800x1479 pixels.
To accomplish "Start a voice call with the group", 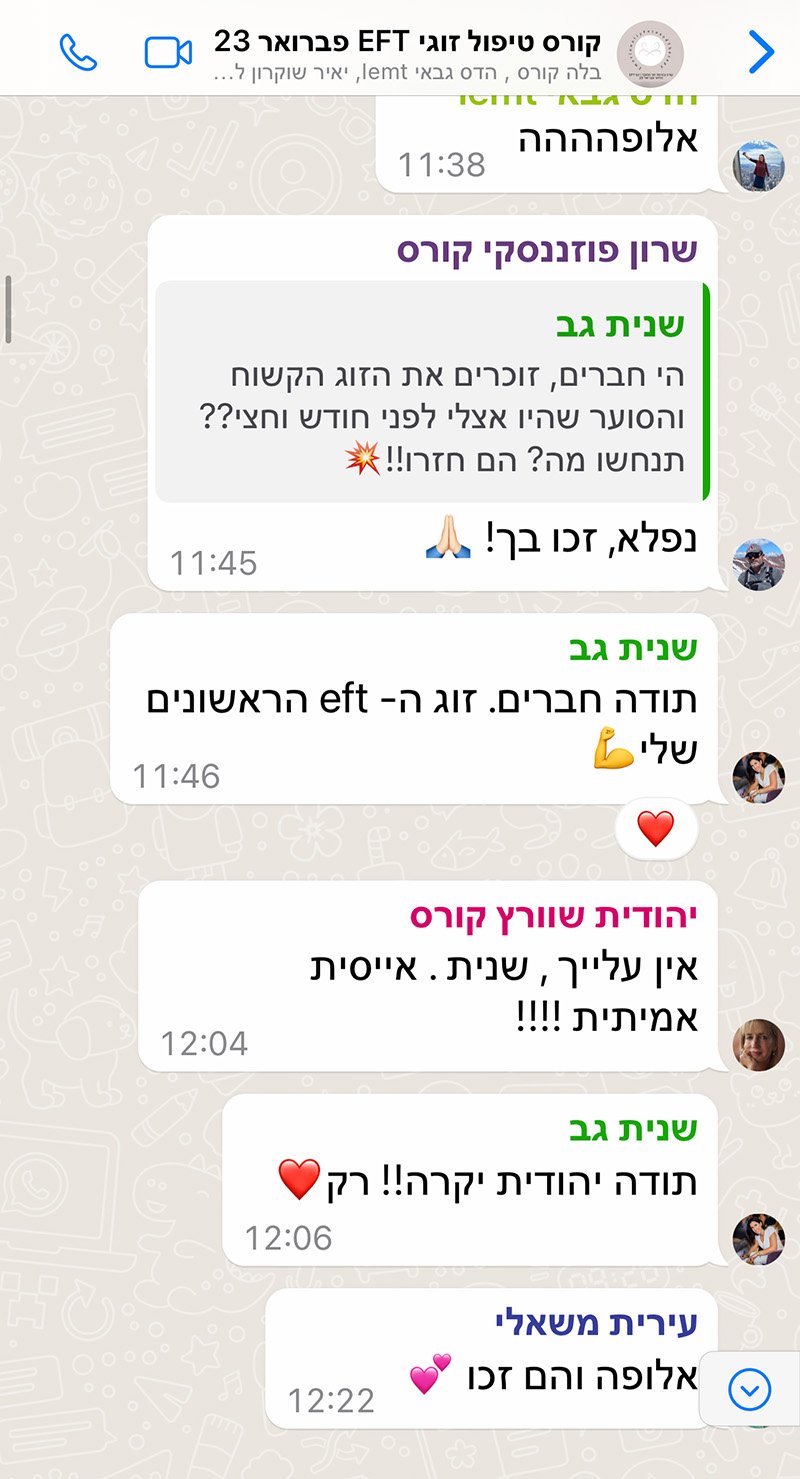I will [78, 52].
